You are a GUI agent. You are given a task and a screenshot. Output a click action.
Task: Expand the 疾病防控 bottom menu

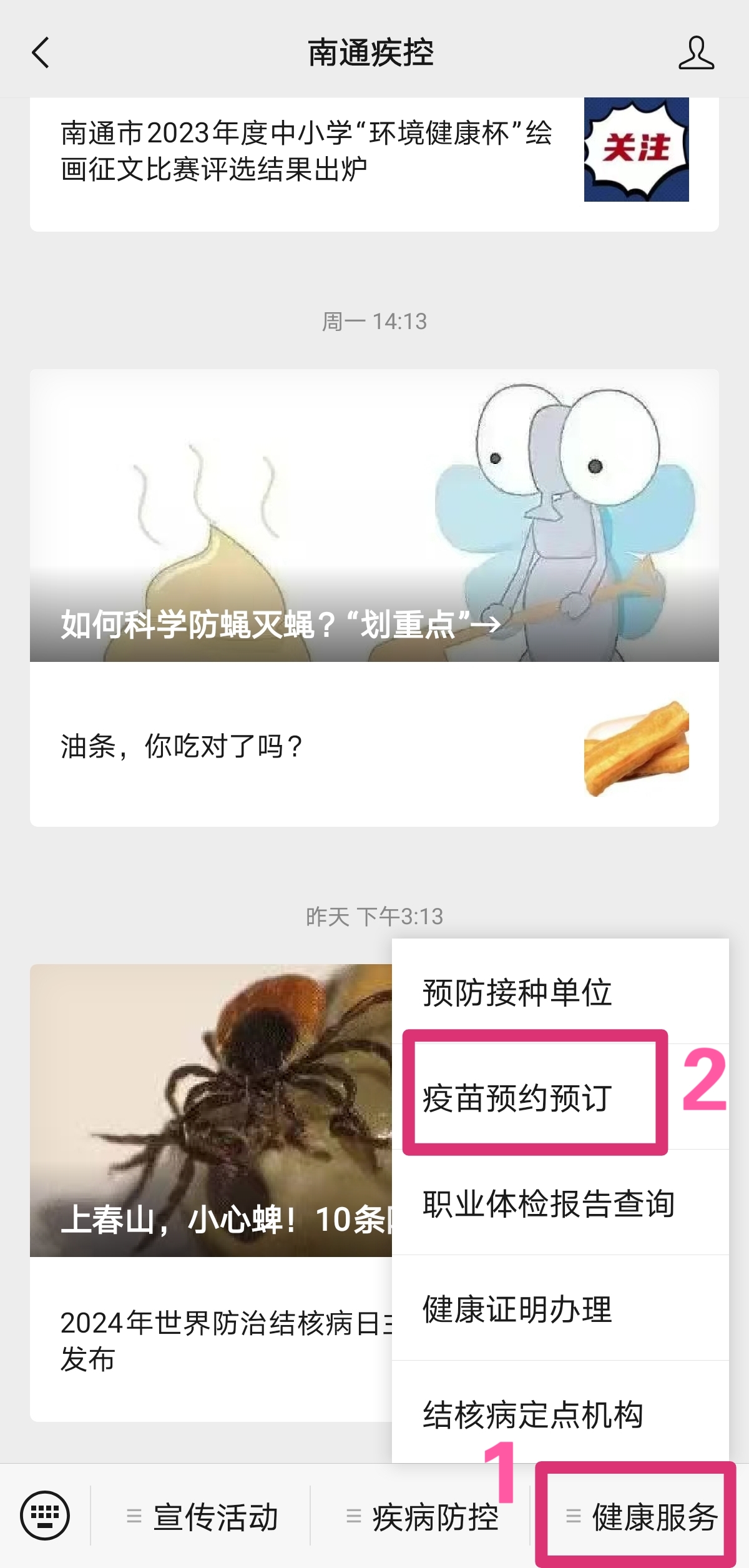click(x=421, y=1517)
